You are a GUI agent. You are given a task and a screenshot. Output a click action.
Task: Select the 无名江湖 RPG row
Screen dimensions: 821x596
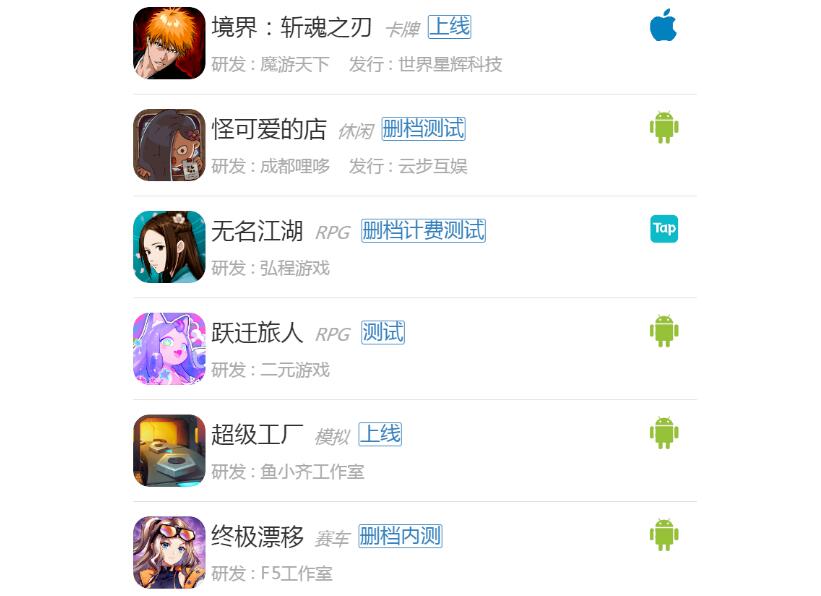[x=257, y=232]
